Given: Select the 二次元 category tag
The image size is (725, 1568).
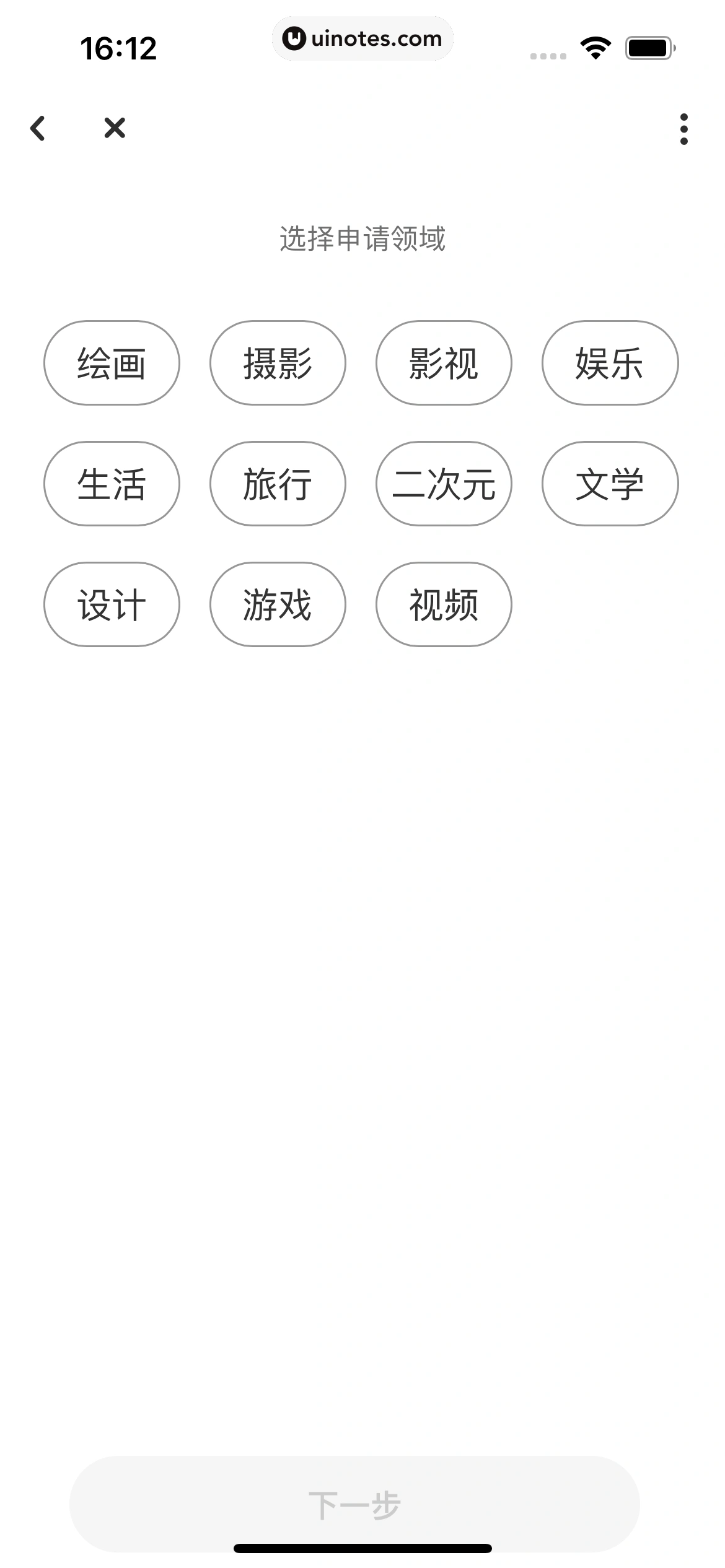Looking at the screenshot, I should (x=444, y=485).
